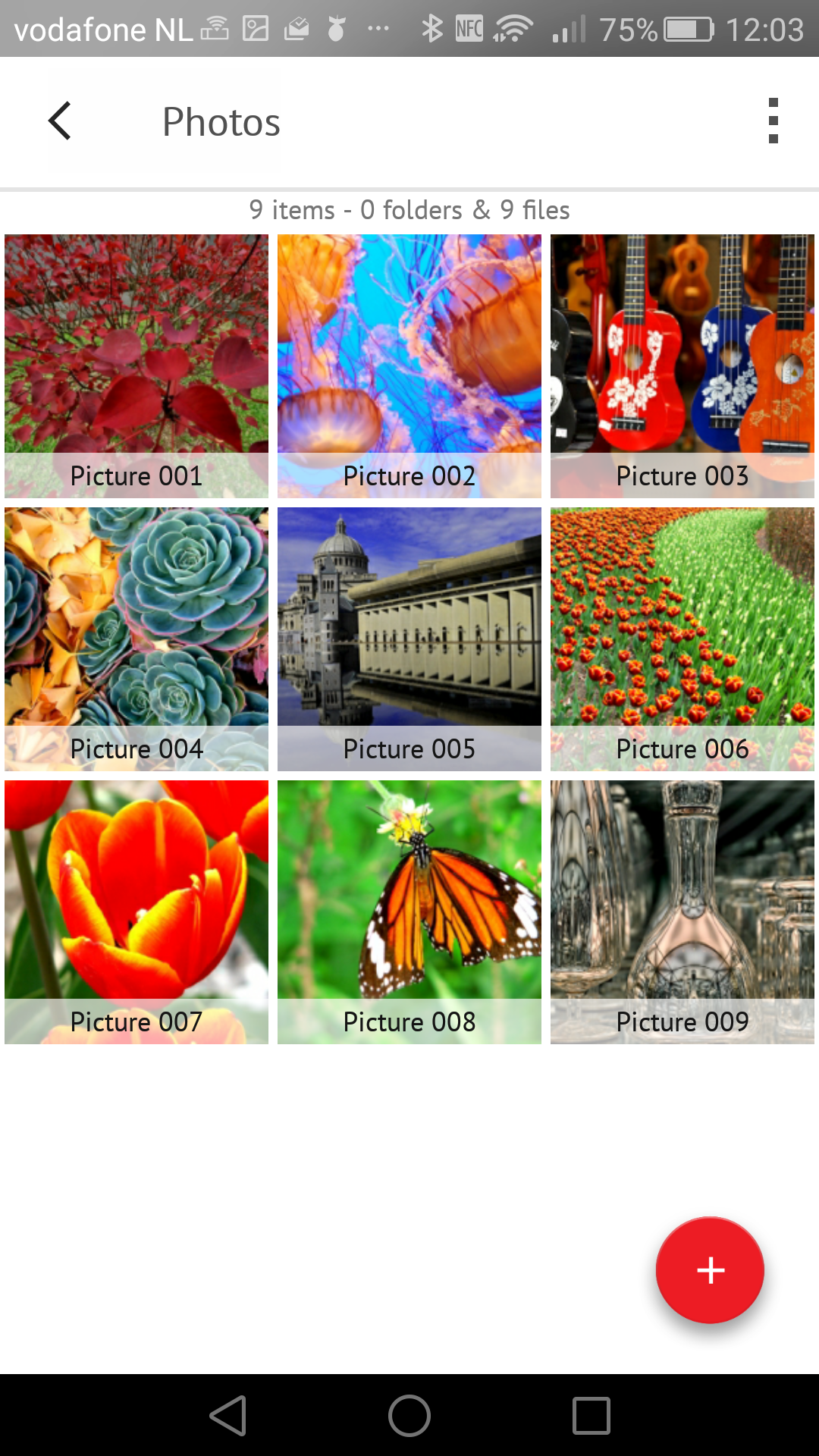Open the three-dot overflow menu
The width and height of the screenshot is (819, 1456).
[773, 121]
